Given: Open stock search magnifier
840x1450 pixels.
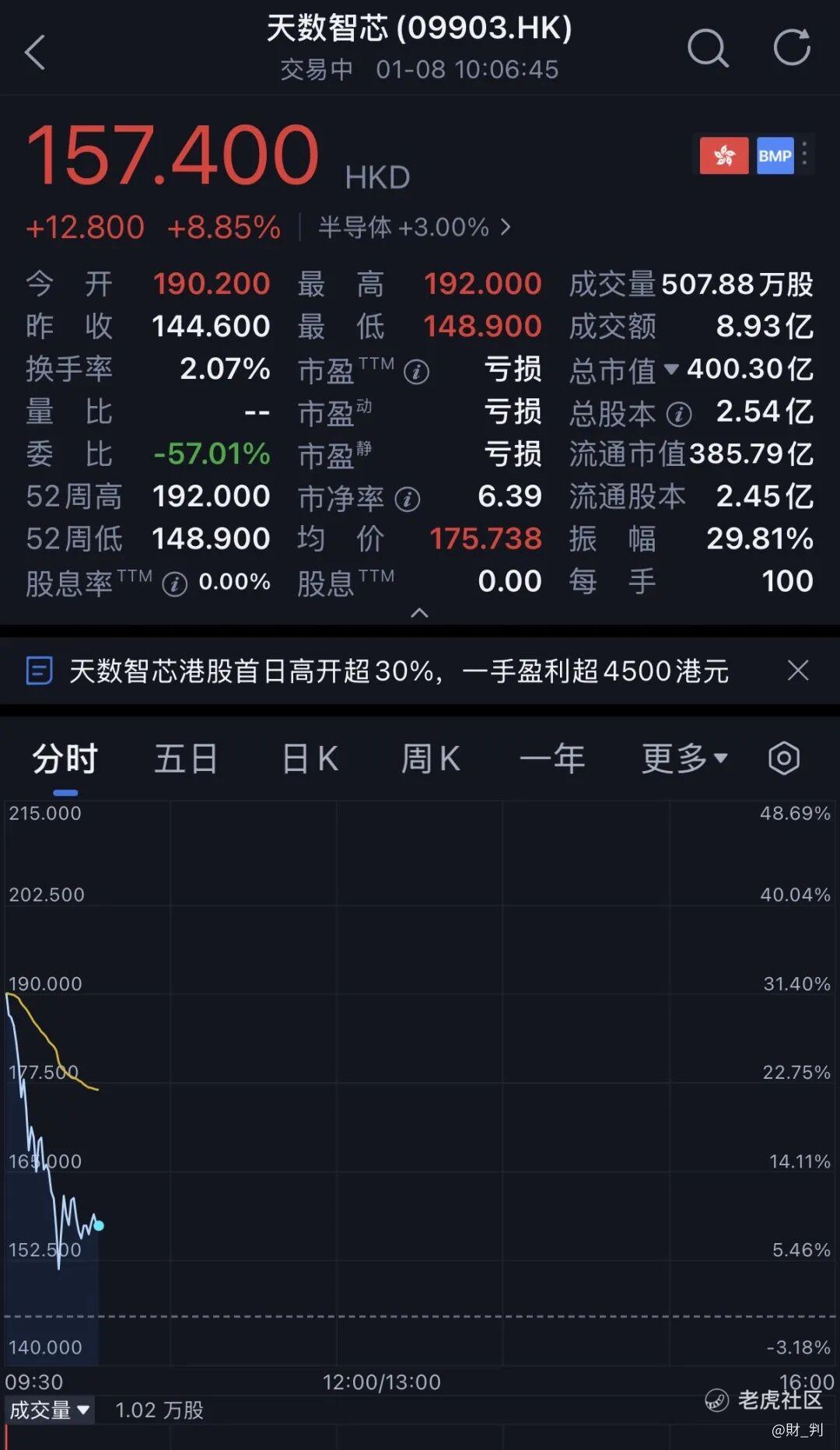Looking at the screenshot, I should [x=707, y=49].
